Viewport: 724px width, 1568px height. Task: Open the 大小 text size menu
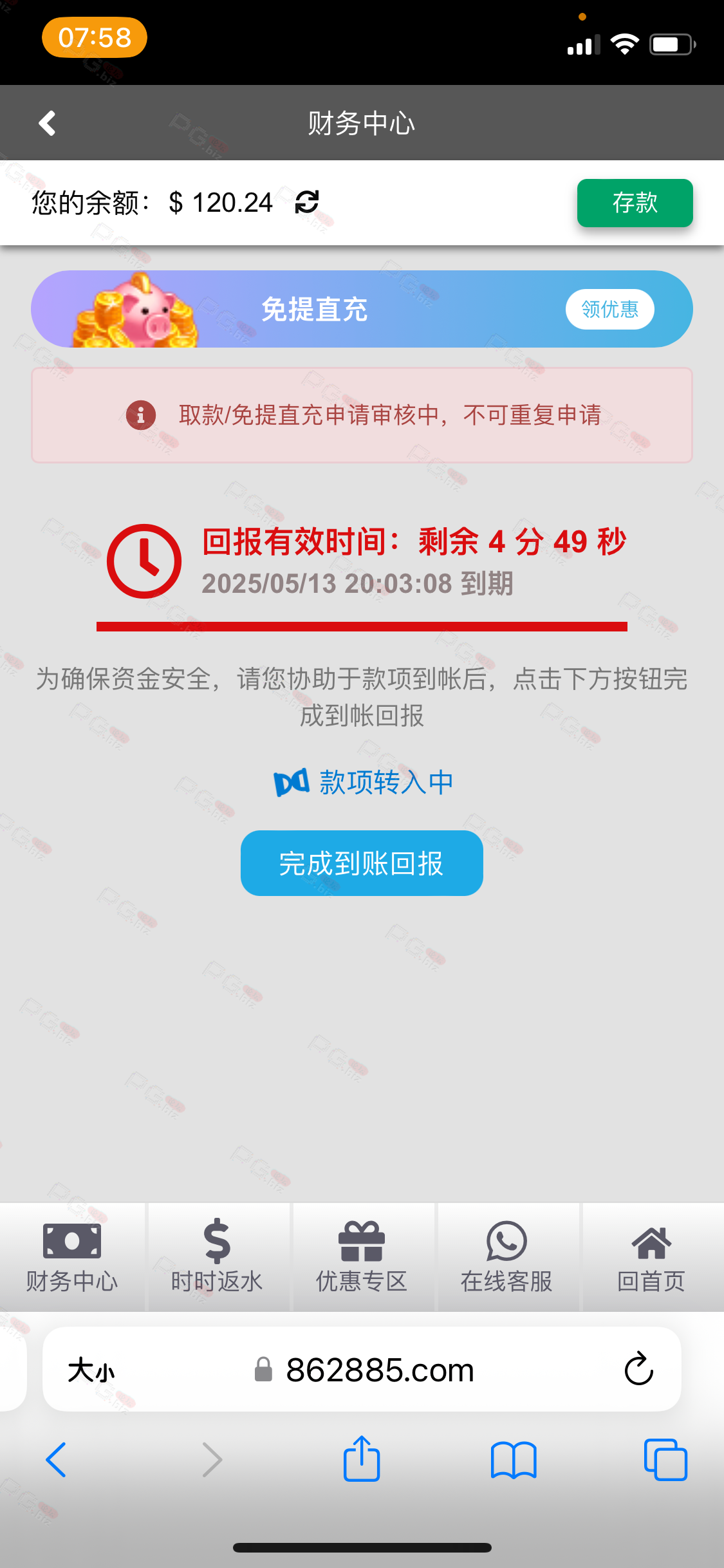click(91, 1370)
